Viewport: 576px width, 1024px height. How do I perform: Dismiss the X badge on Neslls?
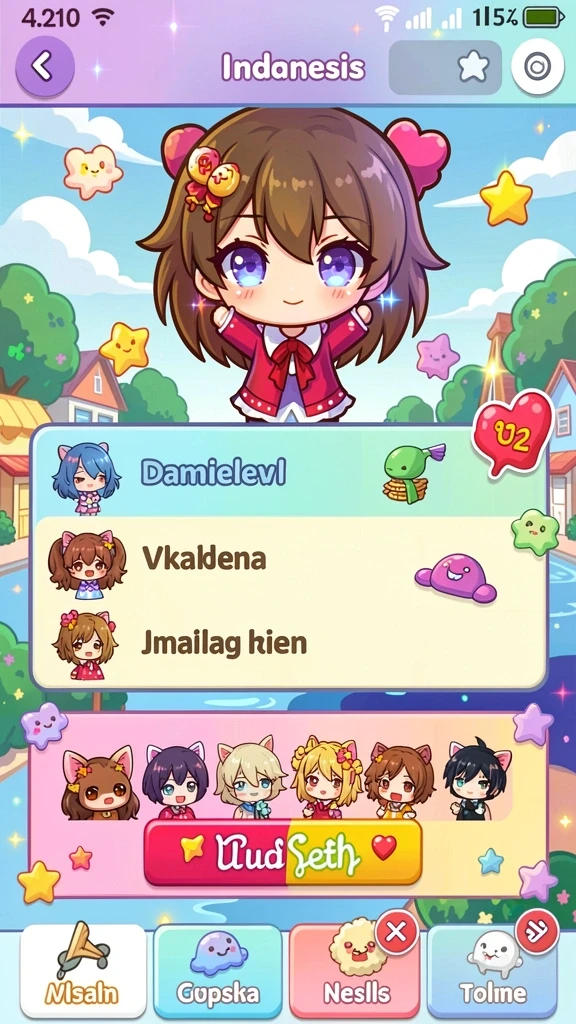[397, 931]
